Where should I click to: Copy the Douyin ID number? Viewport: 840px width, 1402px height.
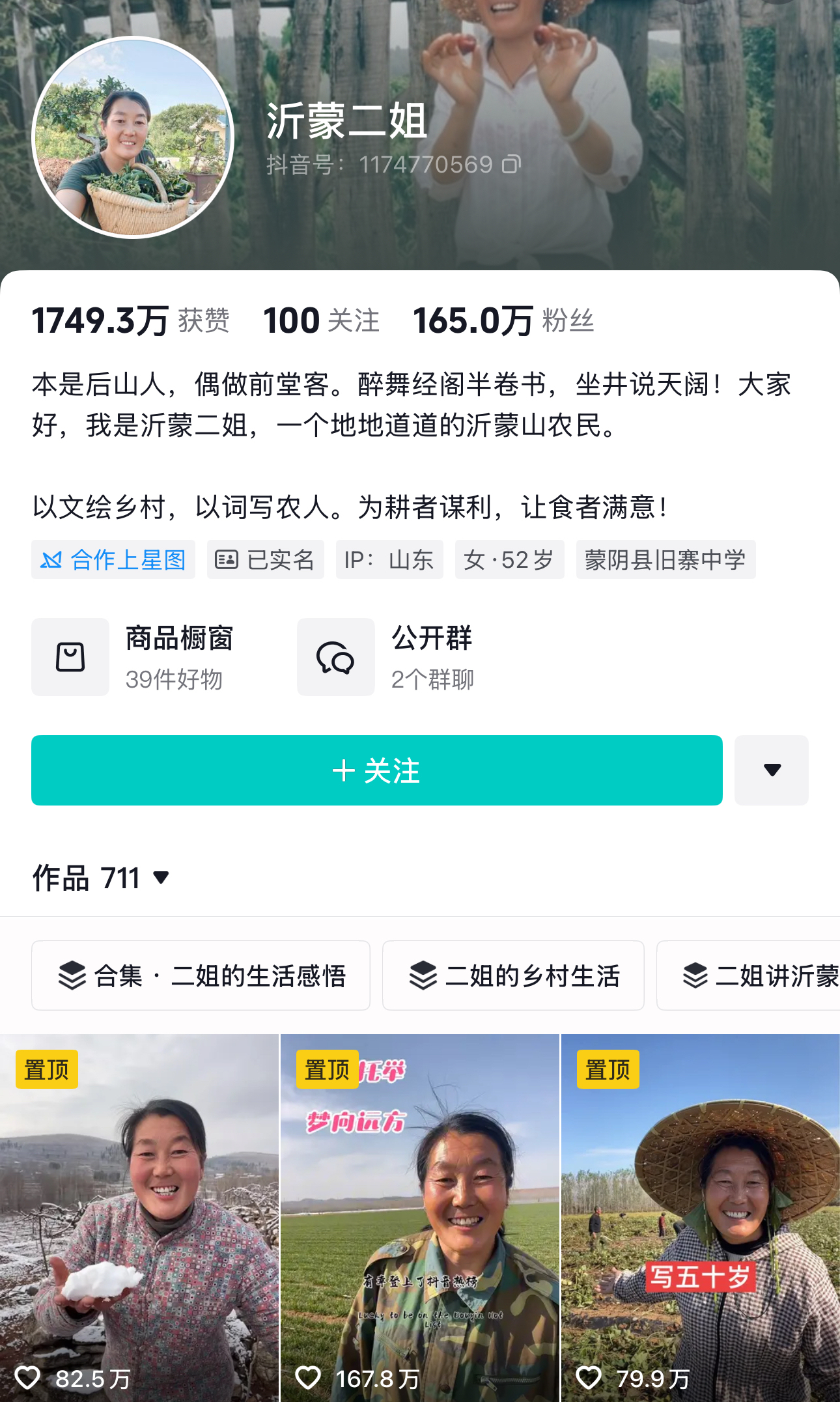pos(511,165)
